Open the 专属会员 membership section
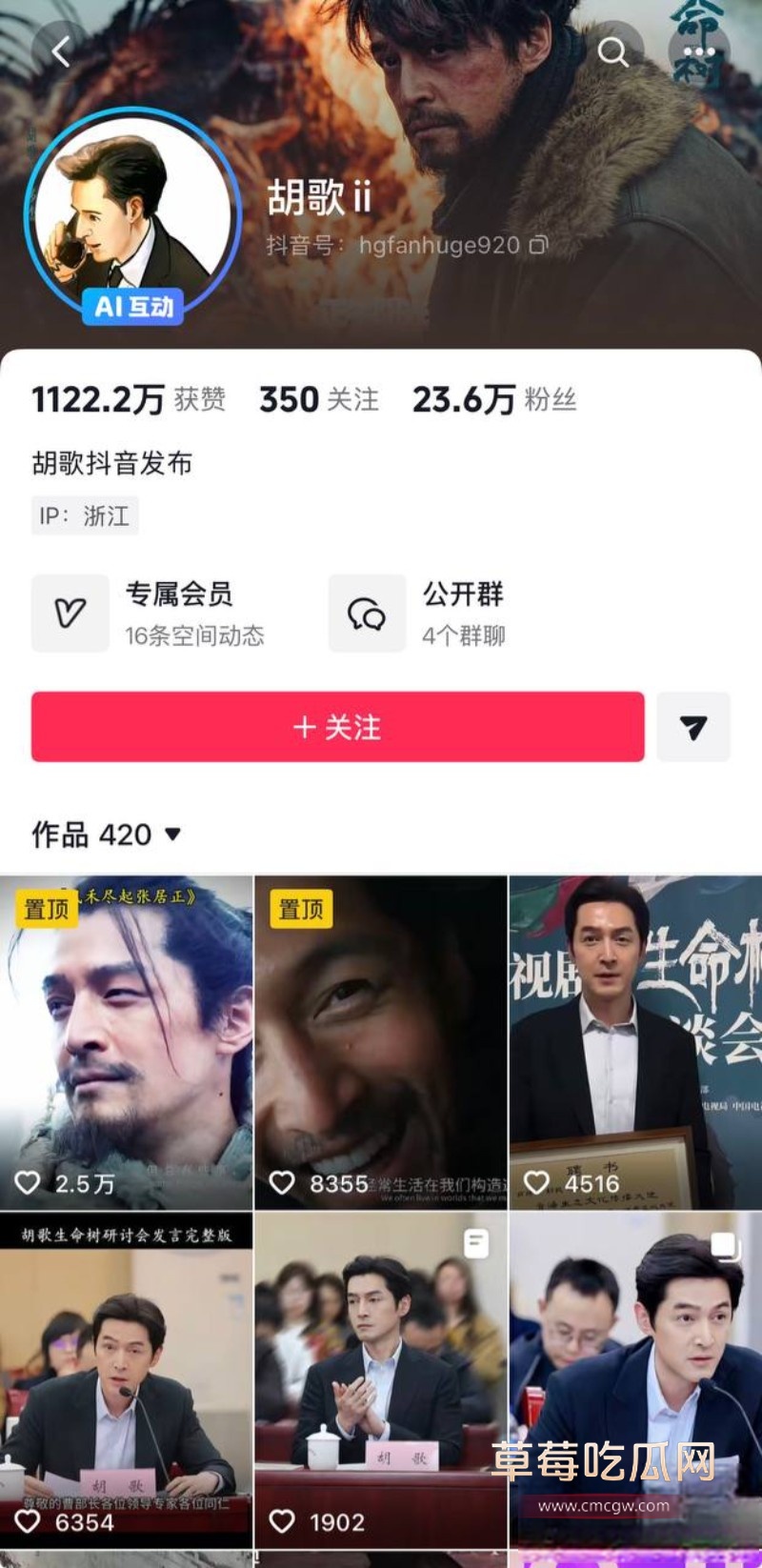This screenshot has width=762, height=1568. point(181,597)
